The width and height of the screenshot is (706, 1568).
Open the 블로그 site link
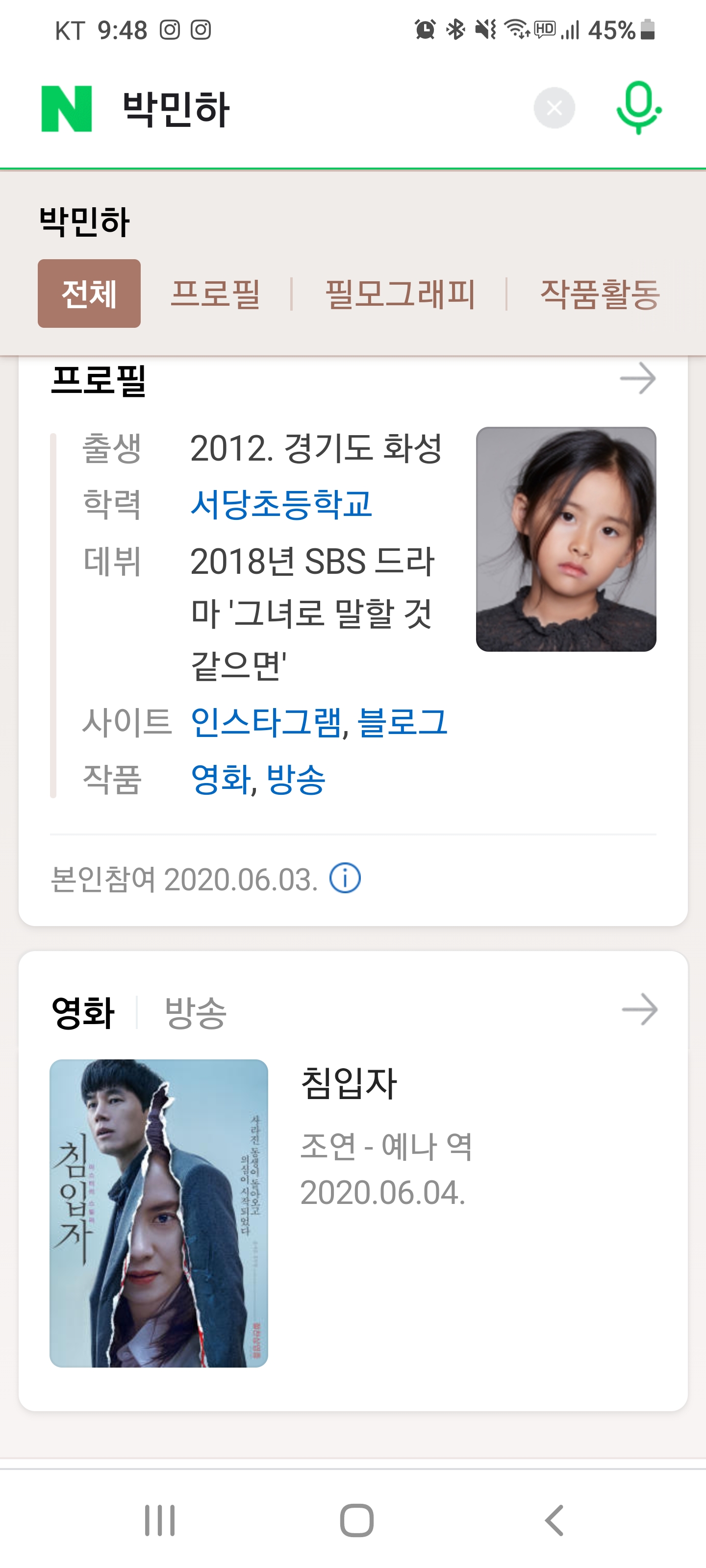[x=402, y=723]
